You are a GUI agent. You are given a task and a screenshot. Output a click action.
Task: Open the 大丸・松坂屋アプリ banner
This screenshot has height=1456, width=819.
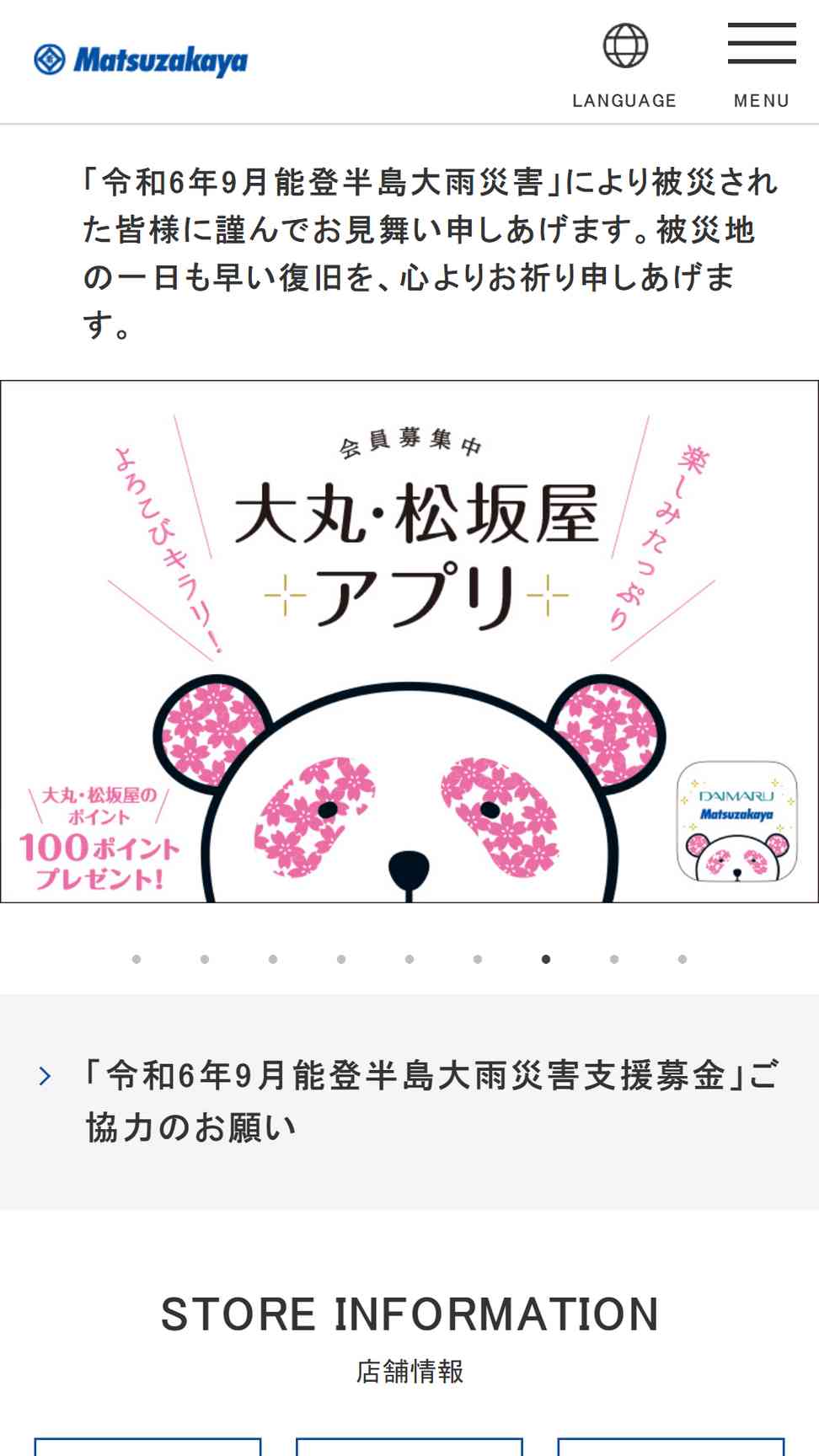click(409, 641)
